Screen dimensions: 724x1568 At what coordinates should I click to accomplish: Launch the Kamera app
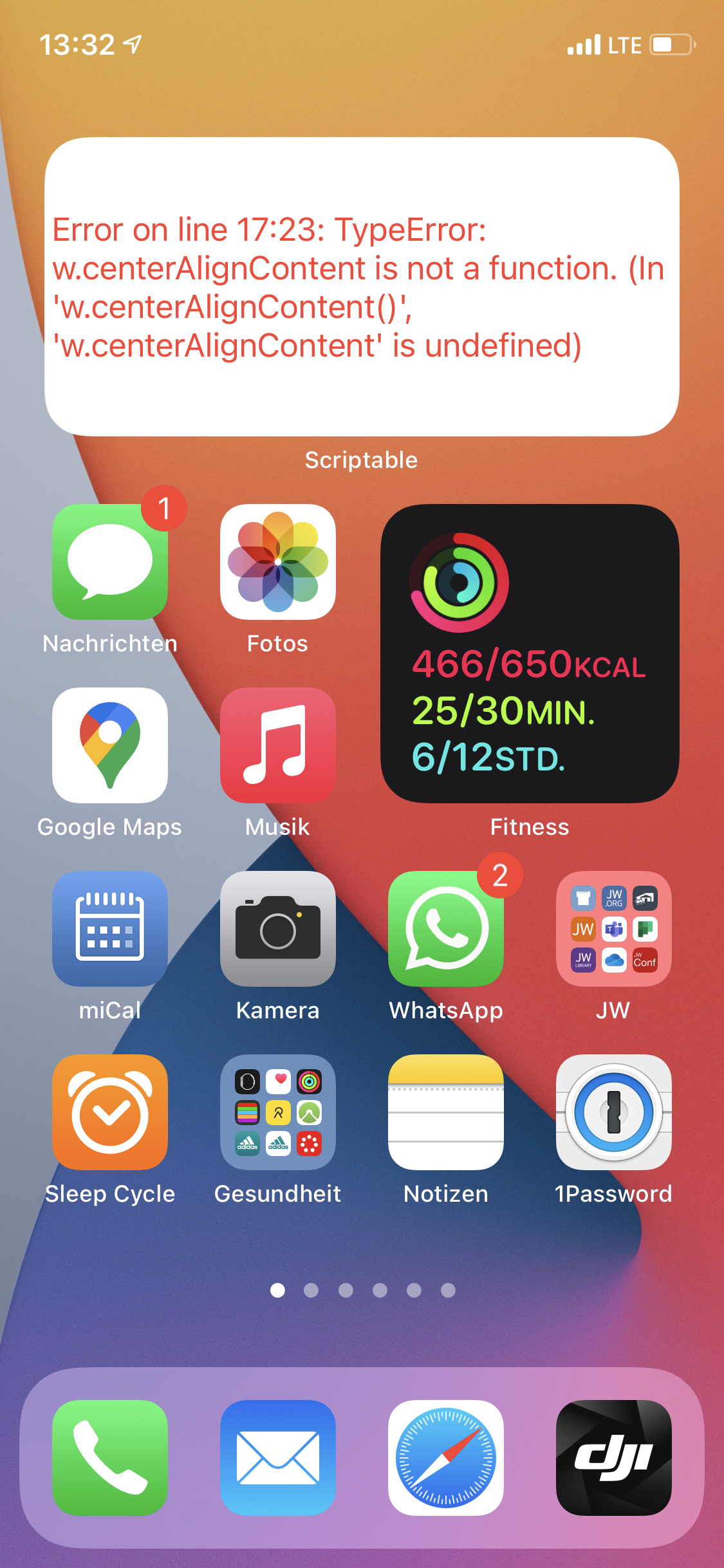278,929
